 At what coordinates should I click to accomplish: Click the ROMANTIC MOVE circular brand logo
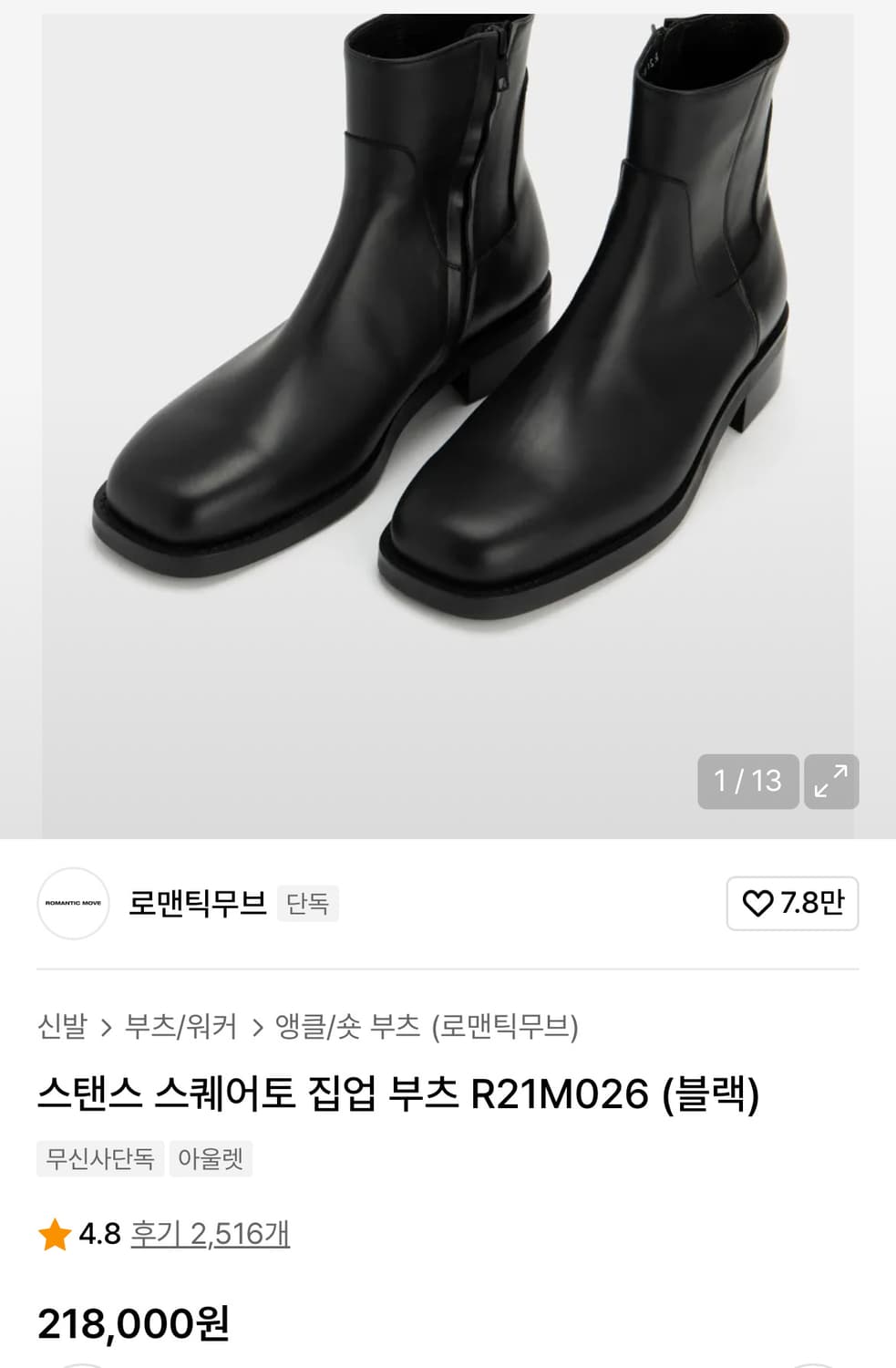[x=74, y=904]
